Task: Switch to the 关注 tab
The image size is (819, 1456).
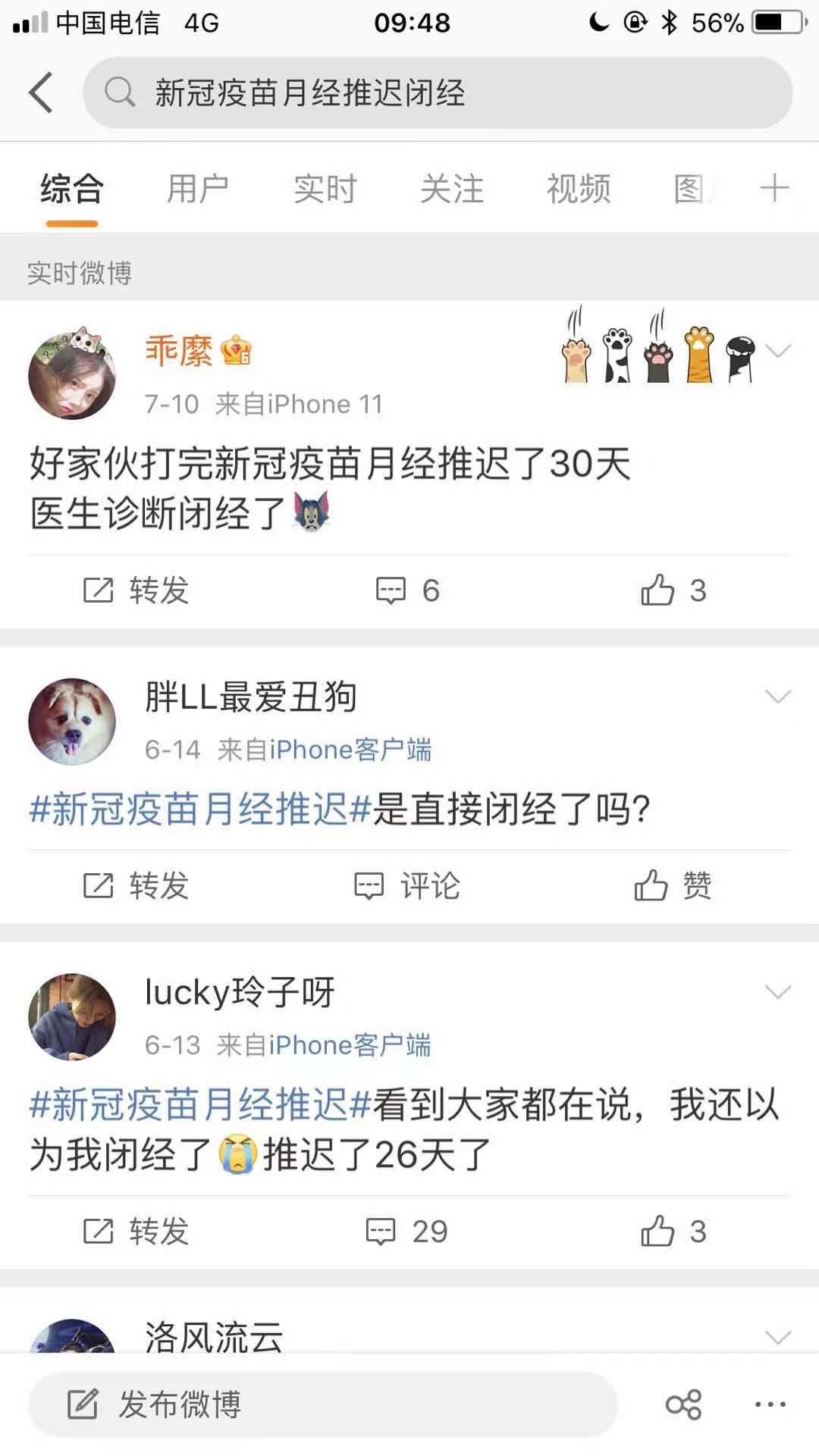Action: coord(451,189)
